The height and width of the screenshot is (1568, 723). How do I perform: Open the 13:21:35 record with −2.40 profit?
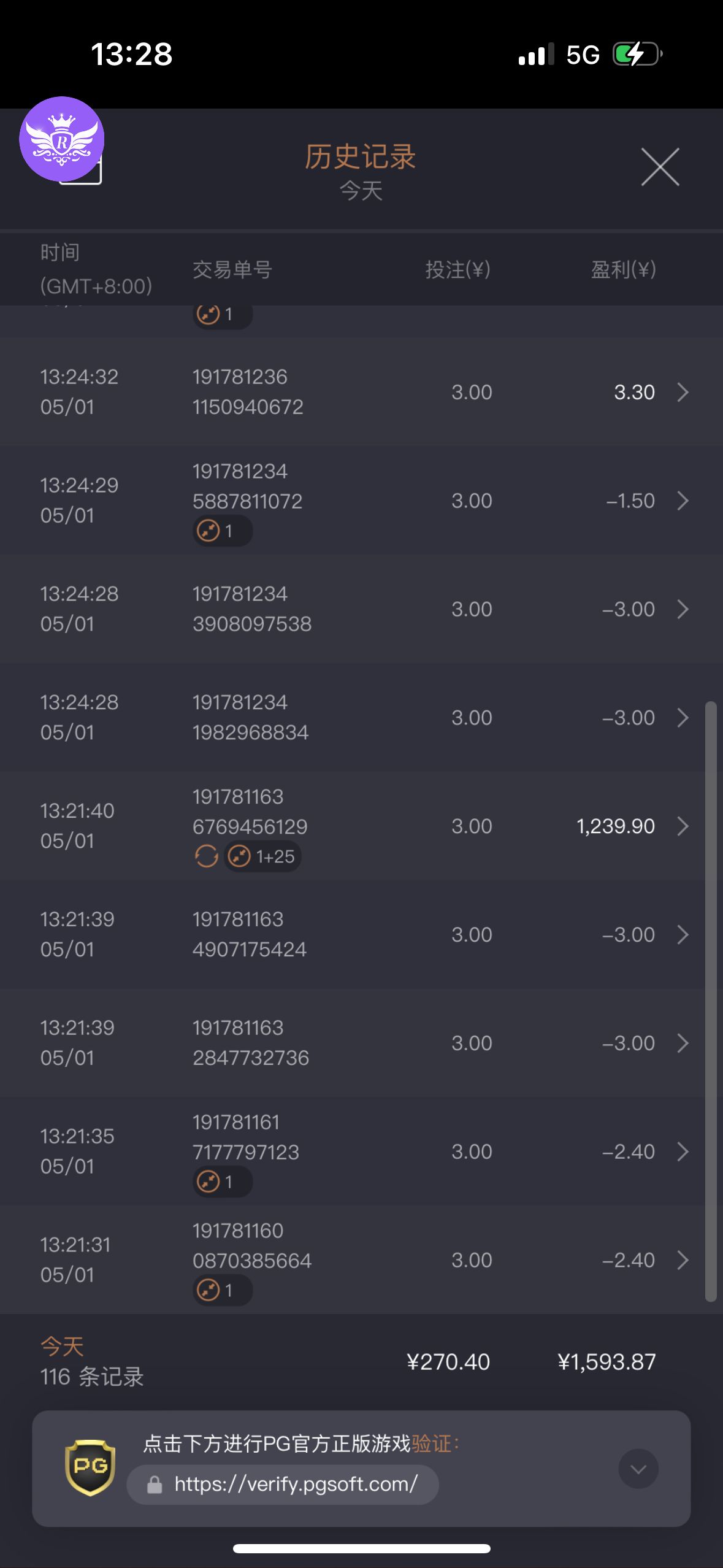pos(361,1152)
